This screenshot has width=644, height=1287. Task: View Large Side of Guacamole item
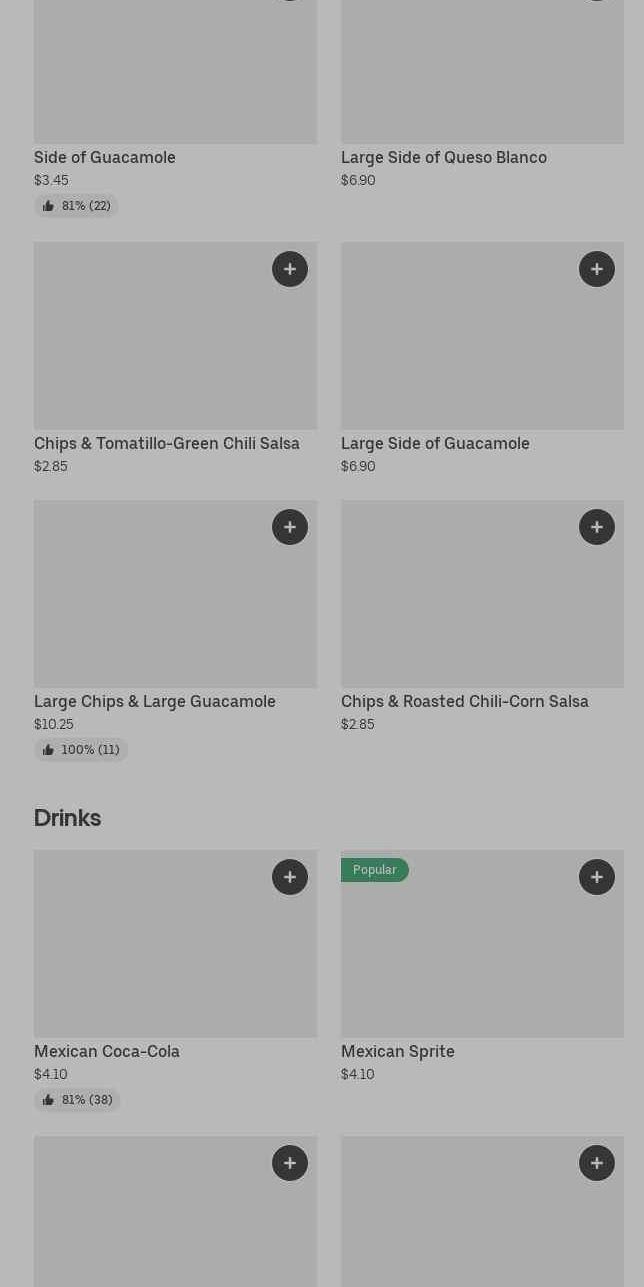tap(435, 443)
